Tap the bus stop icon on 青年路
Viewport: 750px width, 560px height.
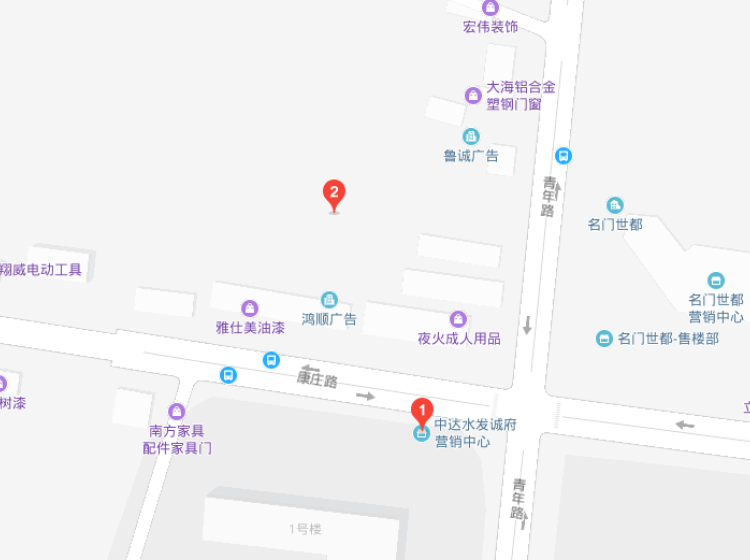pyautogui.click(x=564, y=156)
